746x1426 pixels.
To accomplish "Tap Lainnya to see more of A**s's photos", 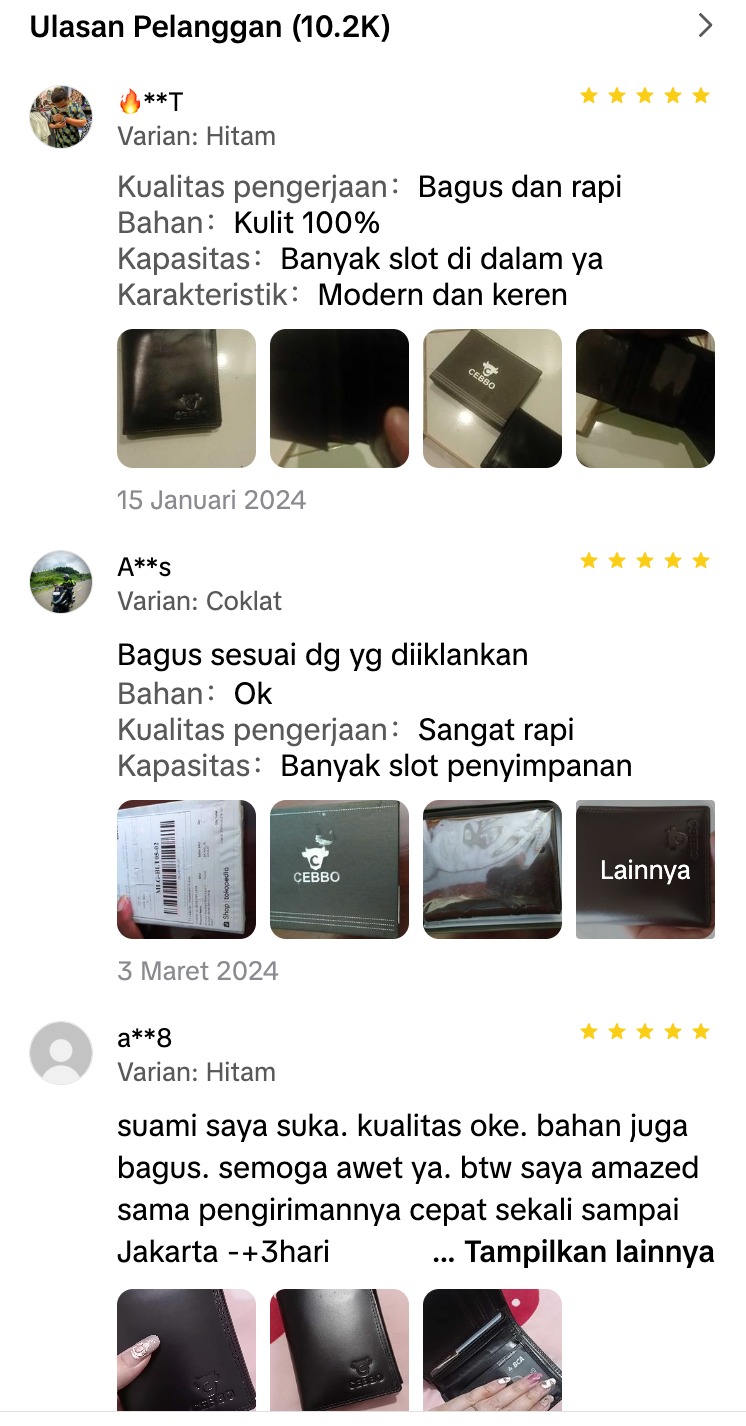I will pos(645,869).
